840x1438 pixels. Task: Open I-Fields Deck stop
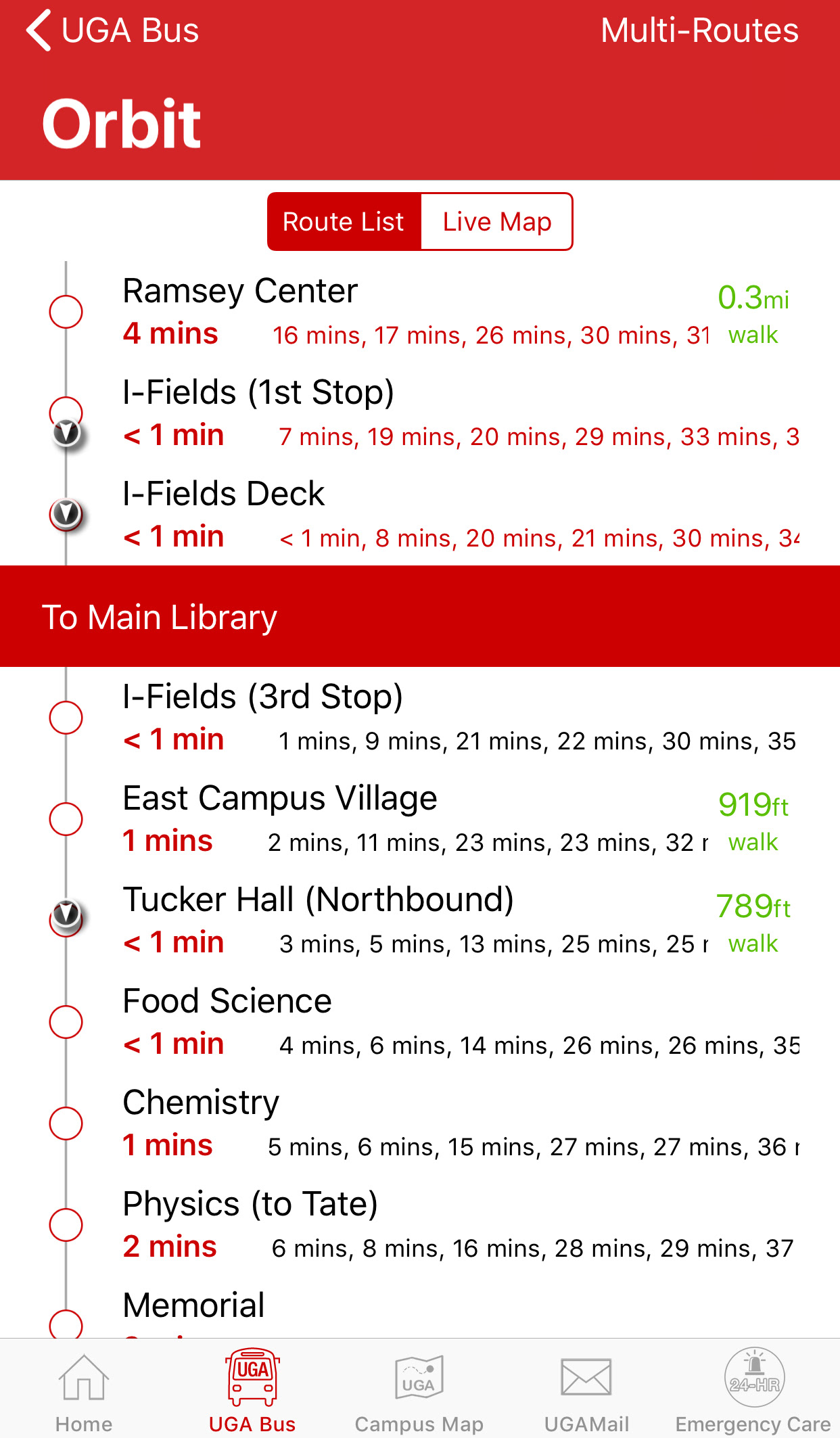[x=419, y=515]
